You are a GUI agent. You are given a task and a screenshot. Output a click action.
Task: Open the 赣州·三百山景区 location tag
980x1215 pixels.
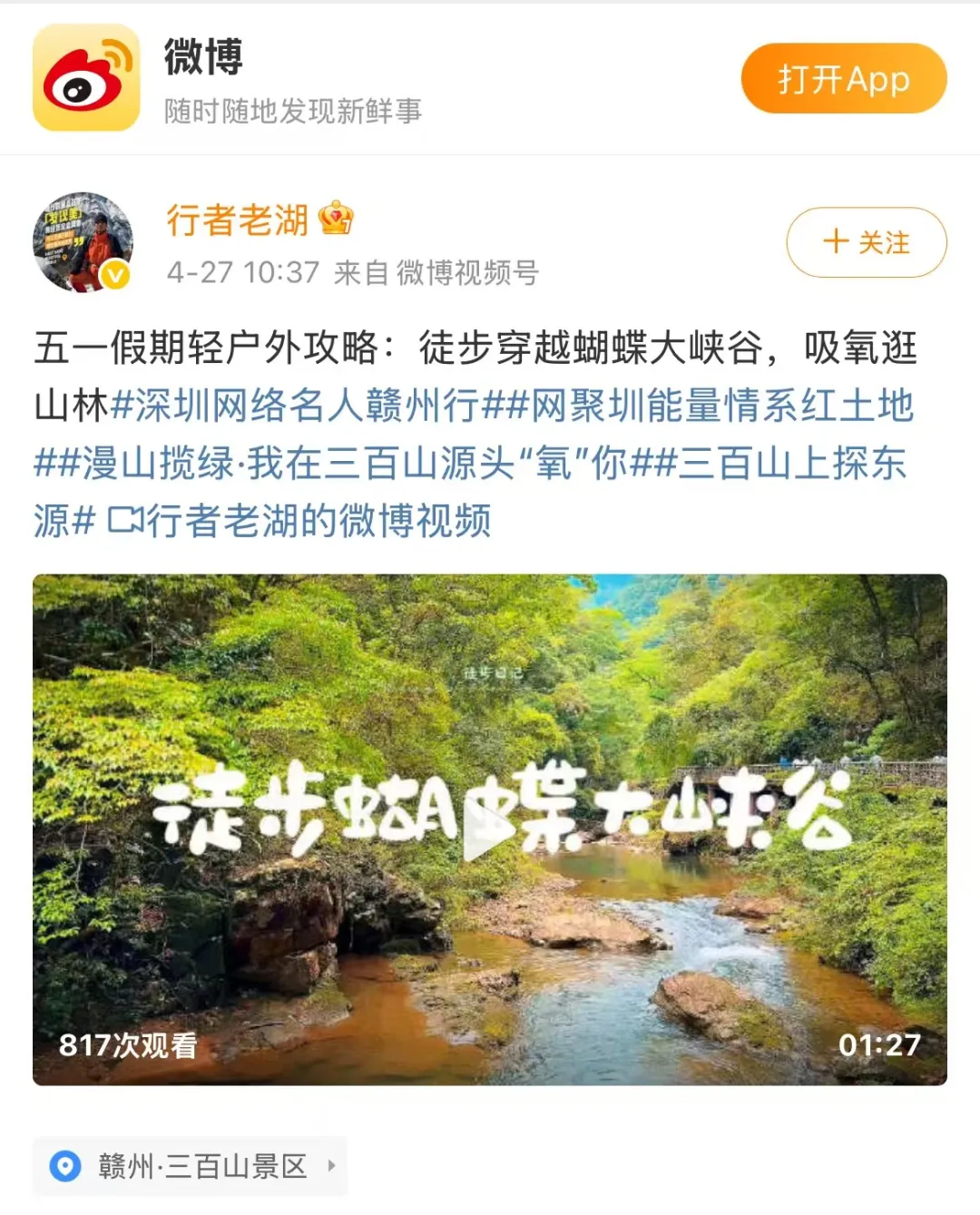pyautogui.click(x=191, y=1166)
